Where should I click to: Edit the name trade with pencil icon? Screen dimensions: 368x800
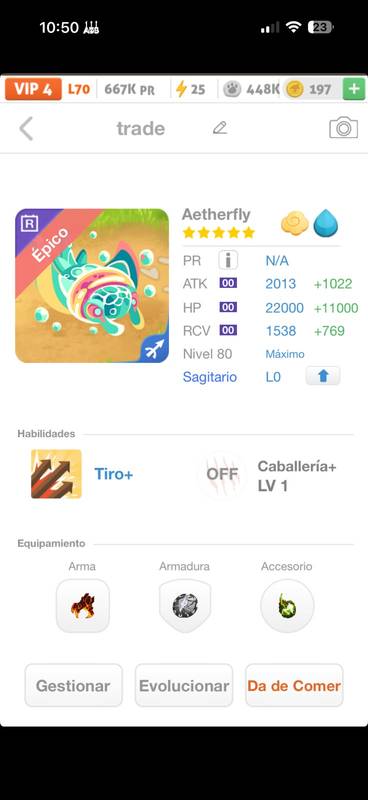click(x=219, y=128)
